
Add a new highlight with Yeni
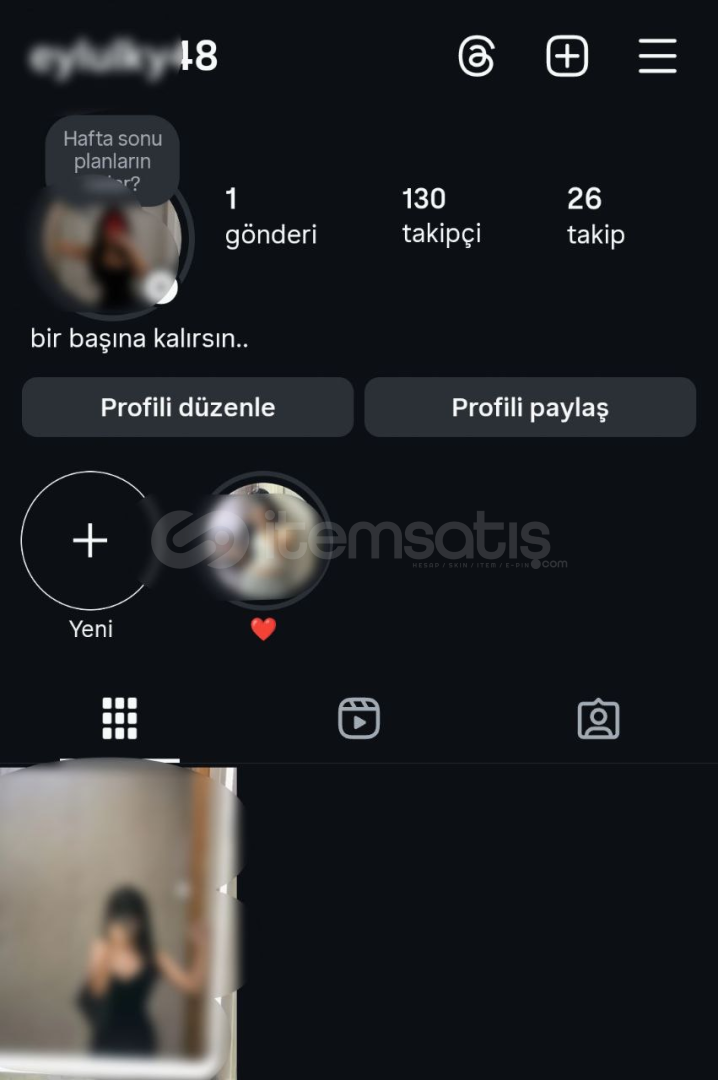pos(90,541)
